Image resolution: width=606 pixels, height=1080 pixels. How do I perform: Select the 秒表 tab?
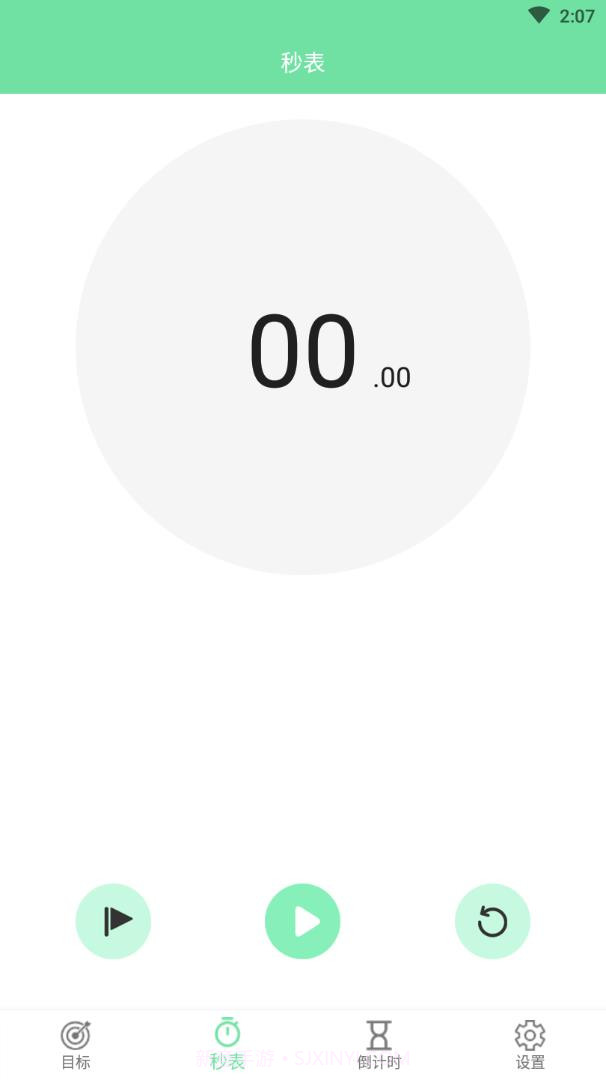point(227,1044)
